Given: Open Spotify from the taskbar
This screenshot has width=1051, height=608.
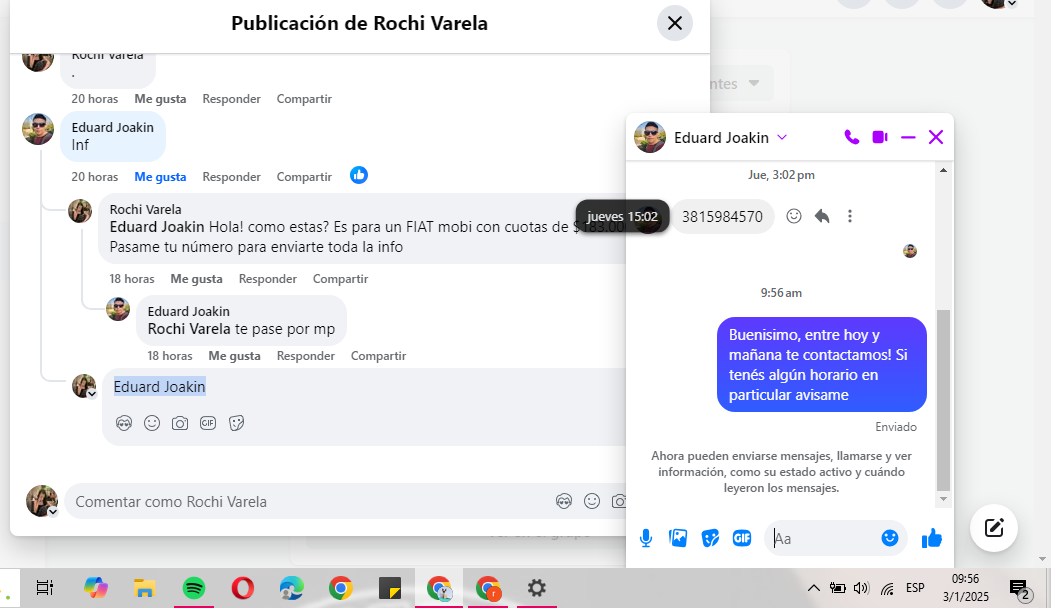Looking at the screenshot, I should (x=195, y=588).
